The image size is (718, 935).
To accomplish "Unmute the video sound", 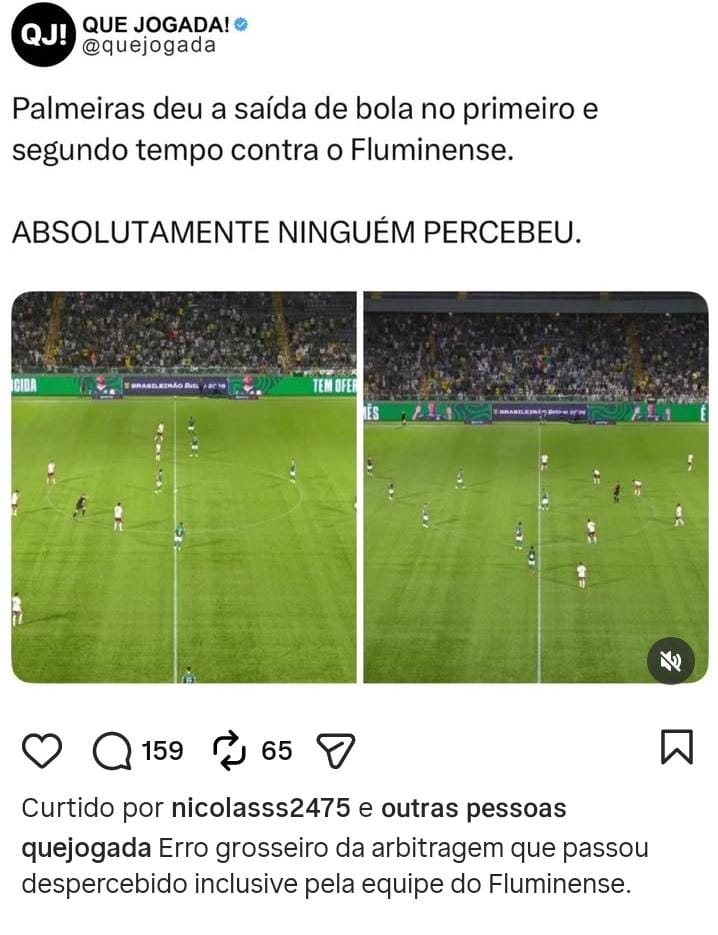I will tap(670, 661).
